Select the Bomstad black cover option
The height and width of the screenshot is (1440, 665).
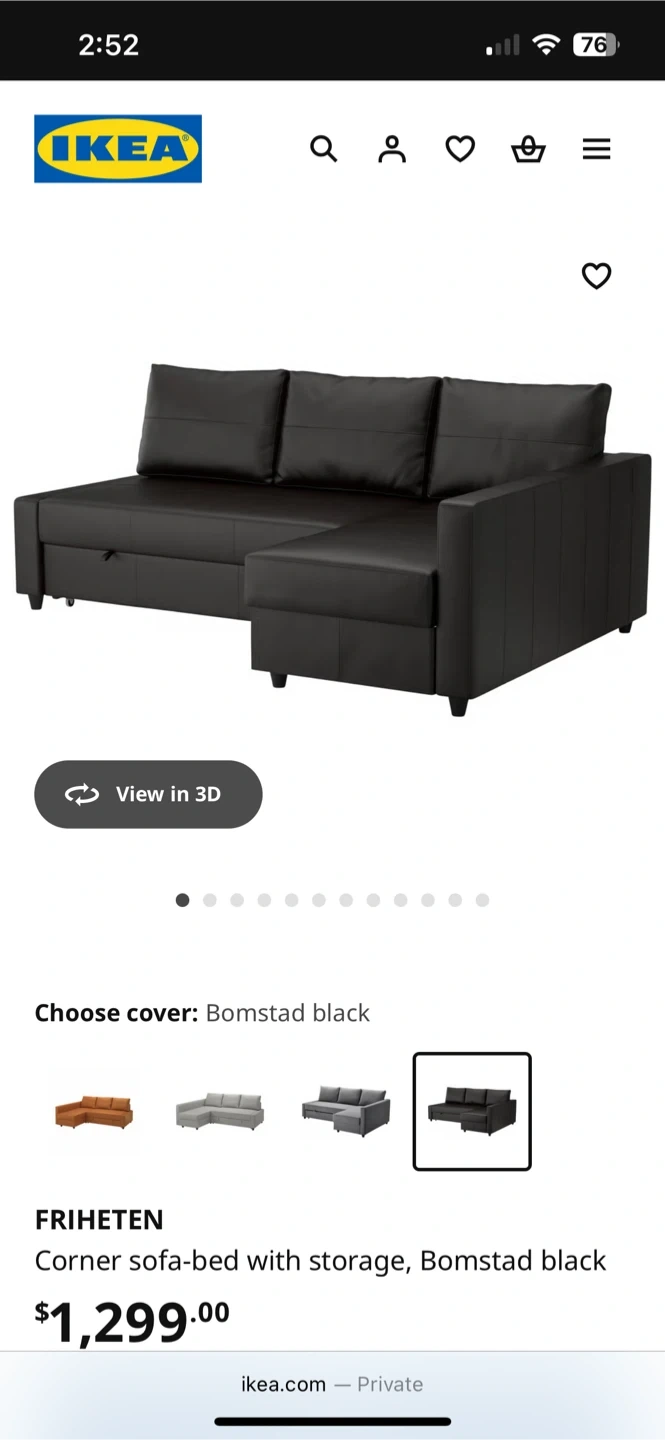click(472, 1111)
